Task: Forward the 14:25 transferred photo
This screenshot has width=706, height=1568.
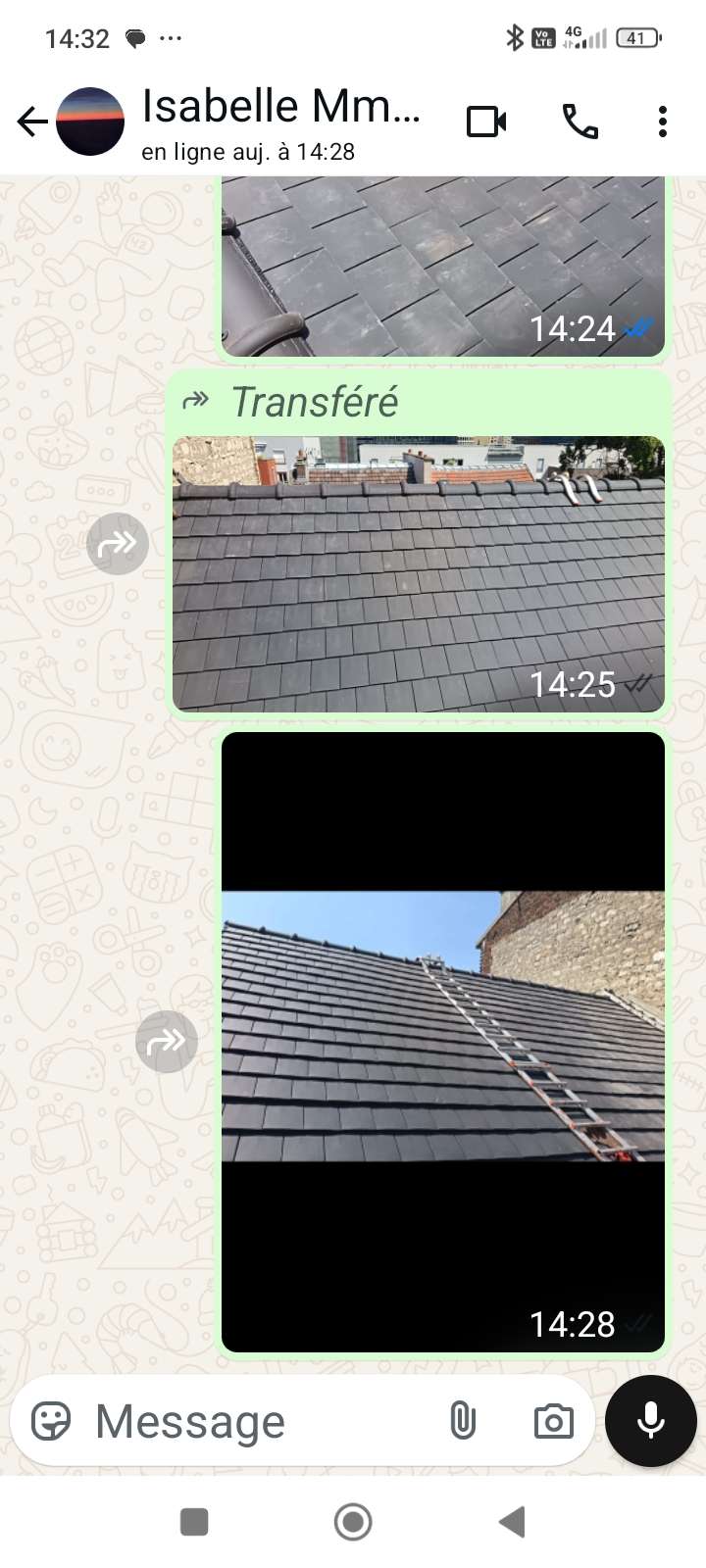Action: [x=118, y=543]
